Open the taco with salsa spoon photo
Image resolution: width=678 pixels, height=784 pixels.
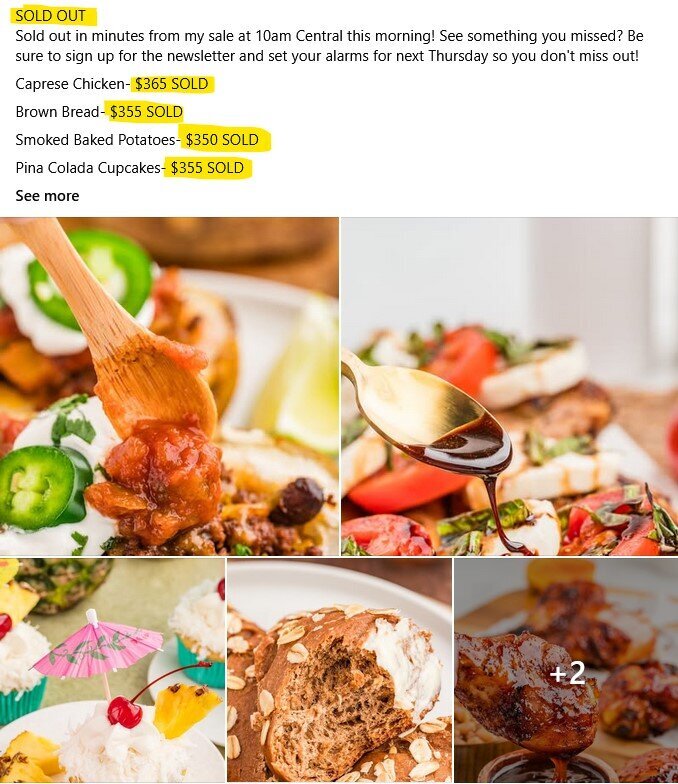pos(169,386)
